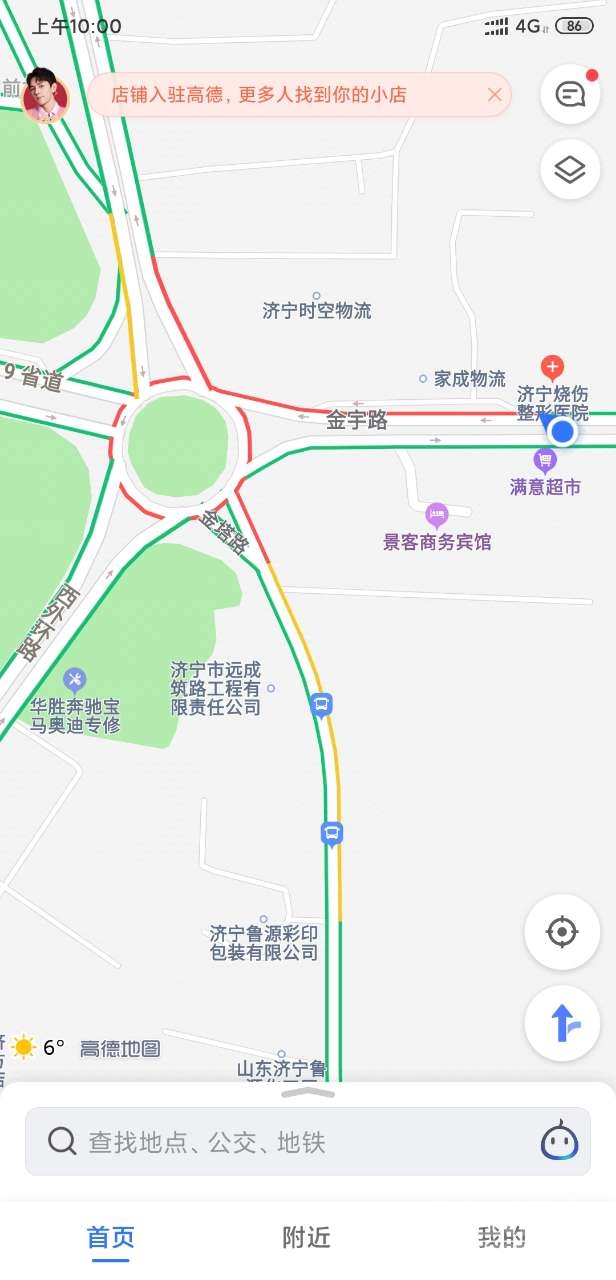616x1280 pixels.
Task: Expand the bottom panel handle
Action: click(308, 1093)
